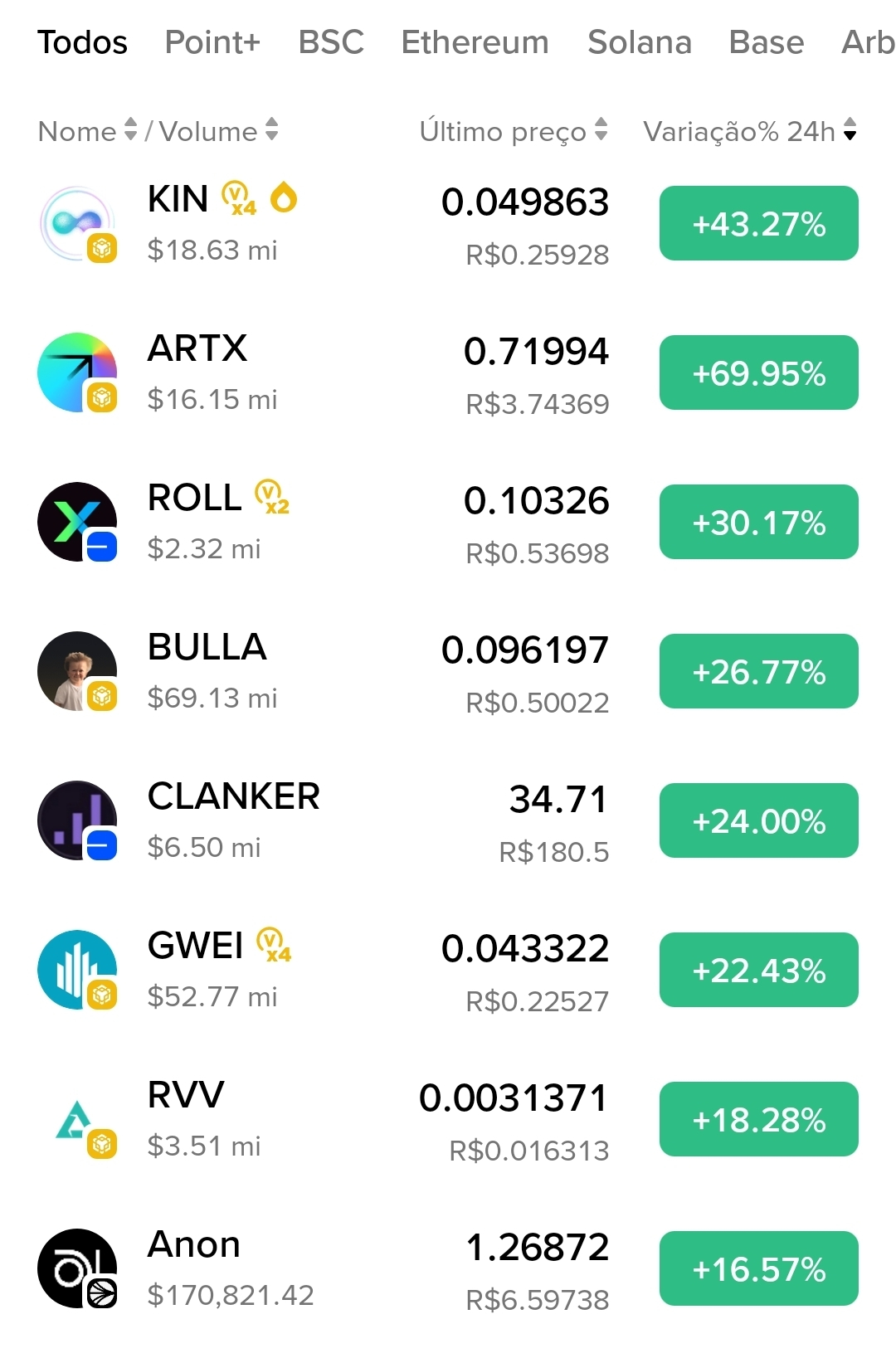Open the BULLA token row
The width and height of the screenshot is (896, 1358).
pos(332,672)
